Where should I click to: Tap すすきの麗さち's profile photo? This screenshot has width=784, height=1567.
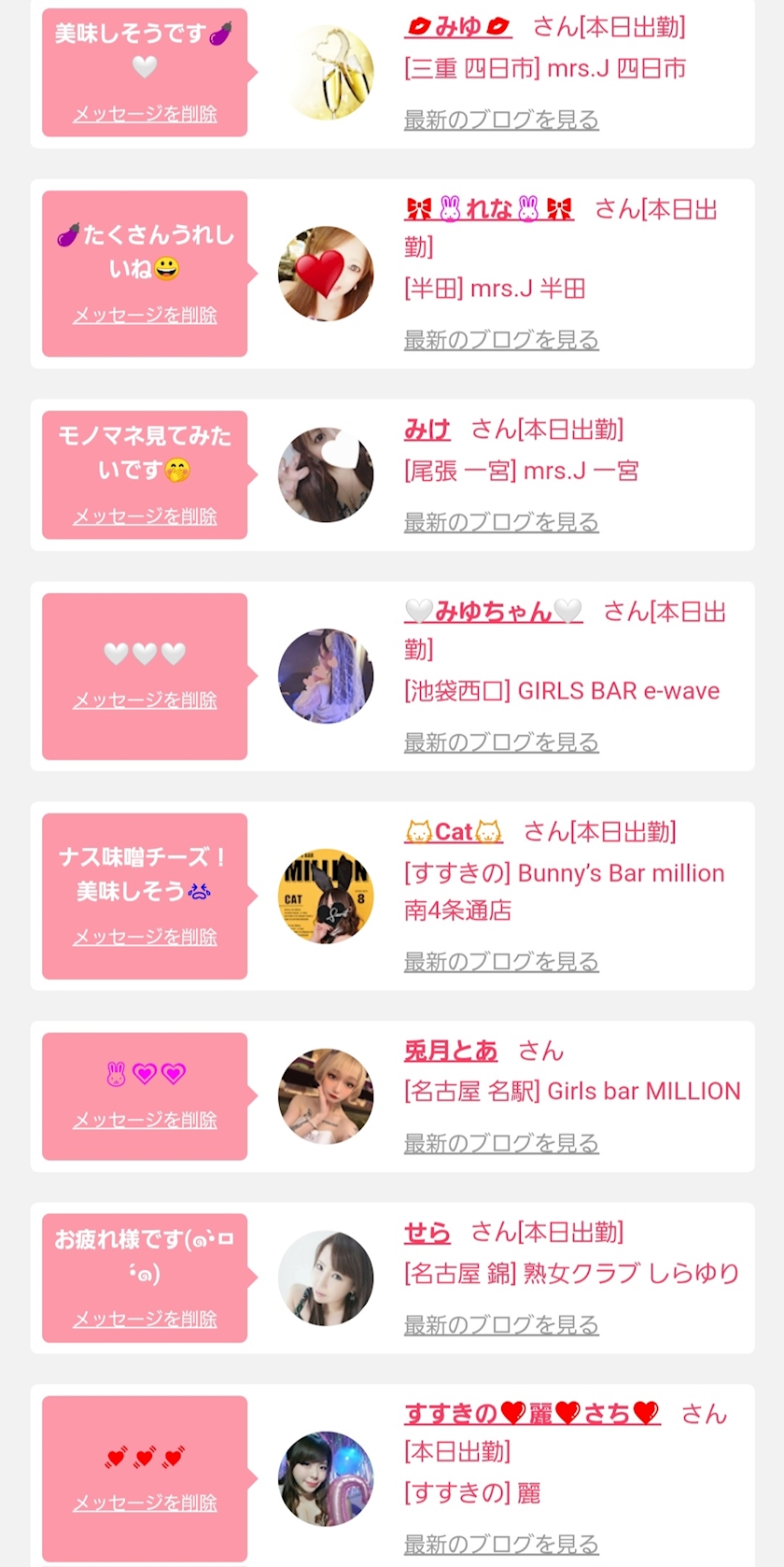[x=326, y=1478]
